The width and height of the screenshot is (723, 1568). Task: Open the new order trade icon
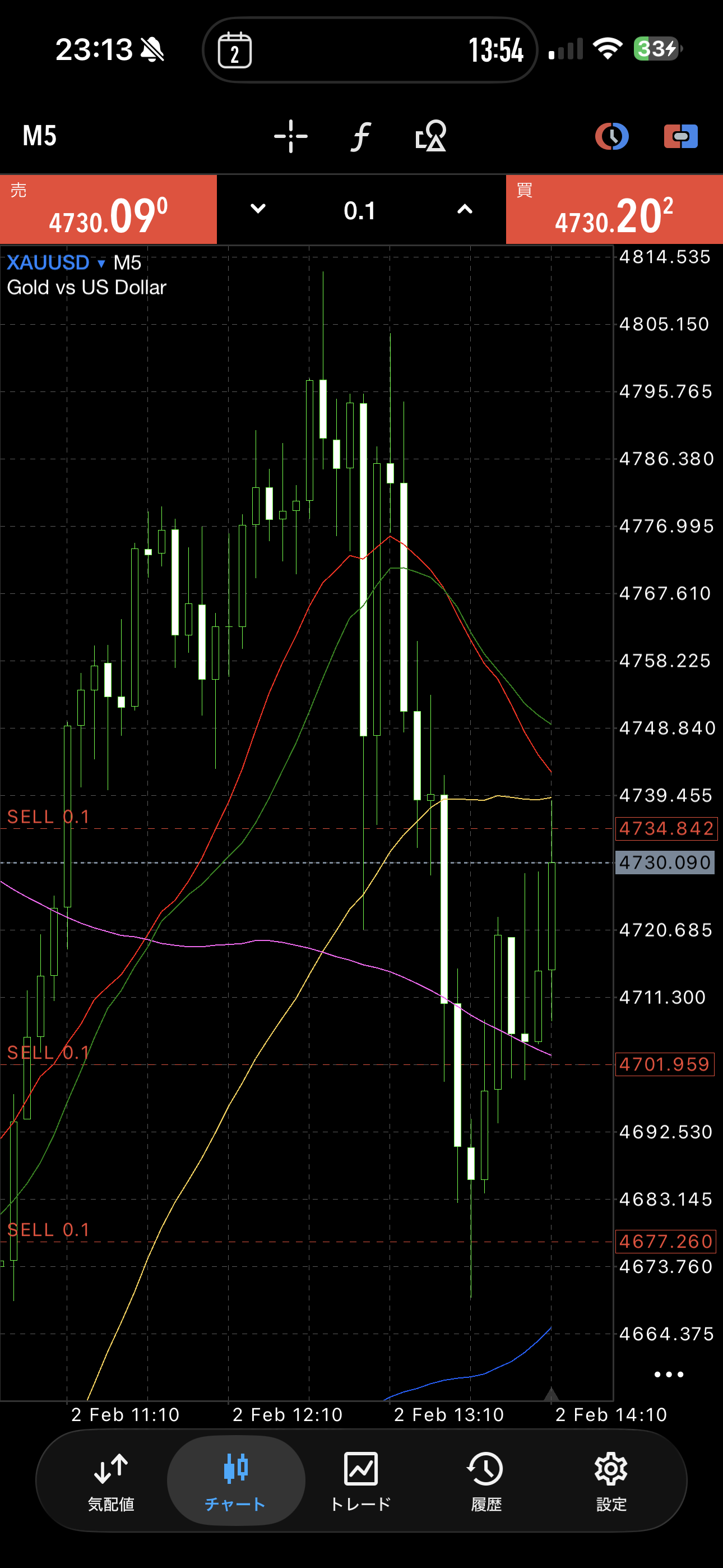[680, 136]
